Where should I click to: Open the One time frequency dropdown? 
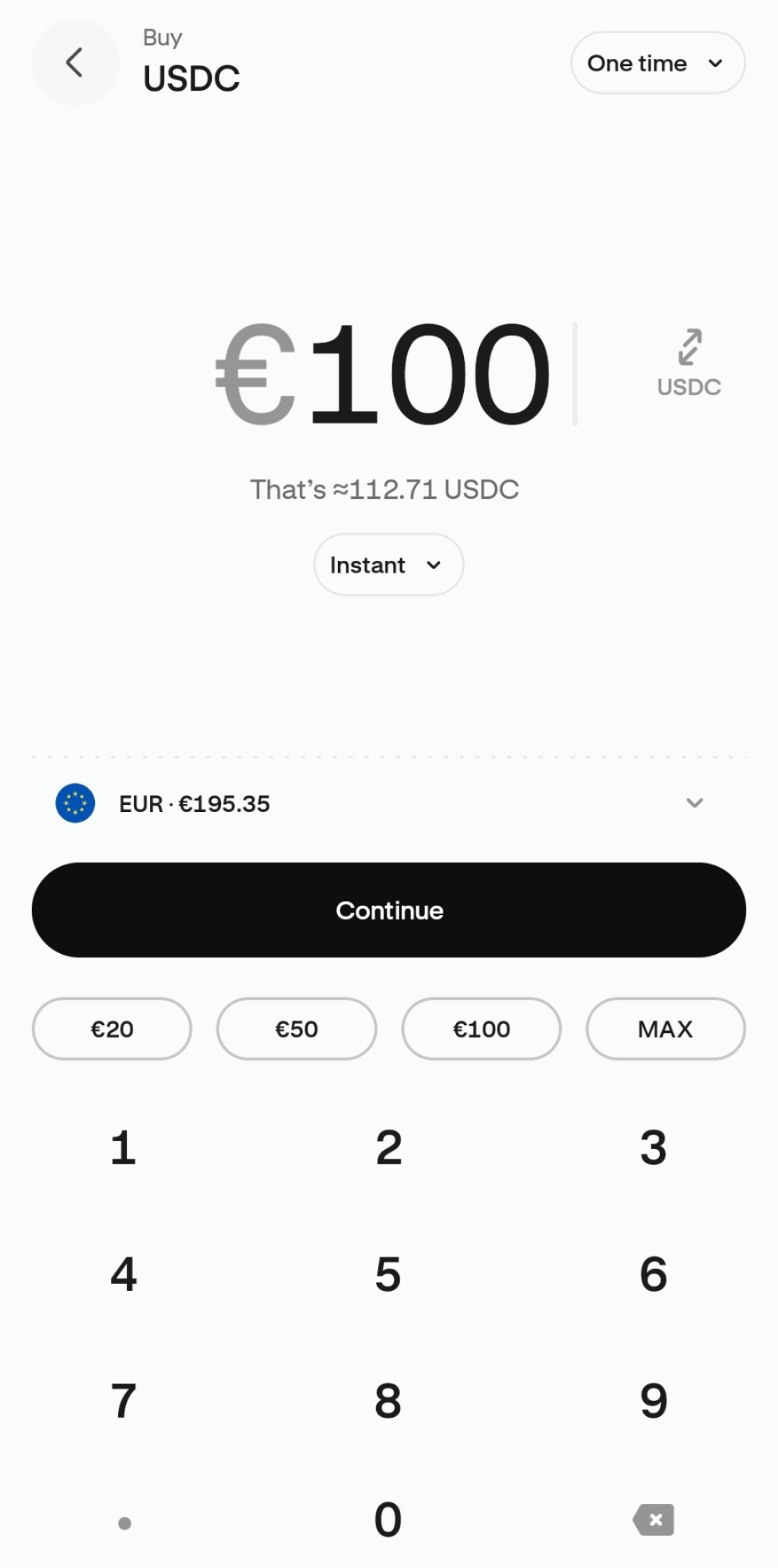pyautogui.click(x=658, y=63)
